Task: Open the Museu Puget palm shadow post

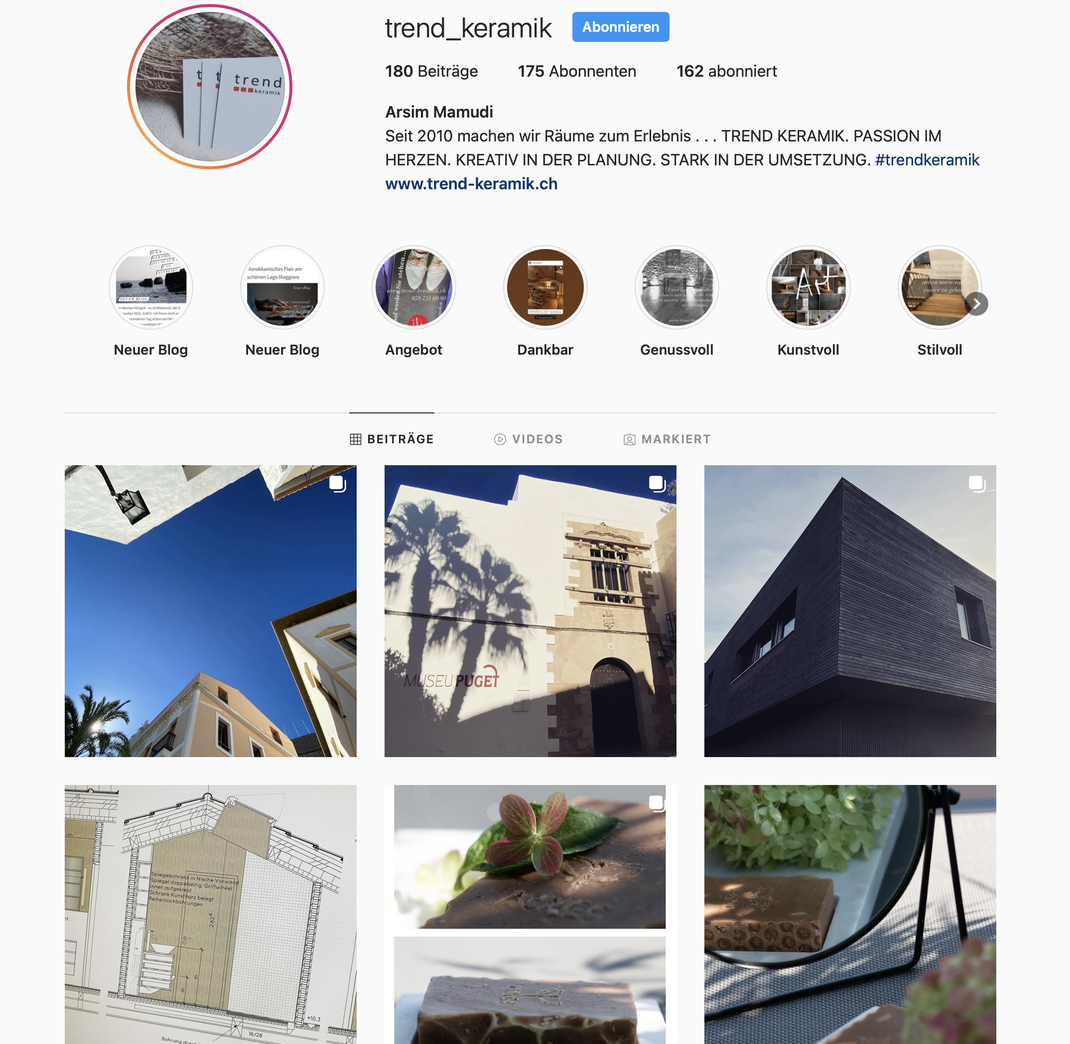Action: coord(530,611)
